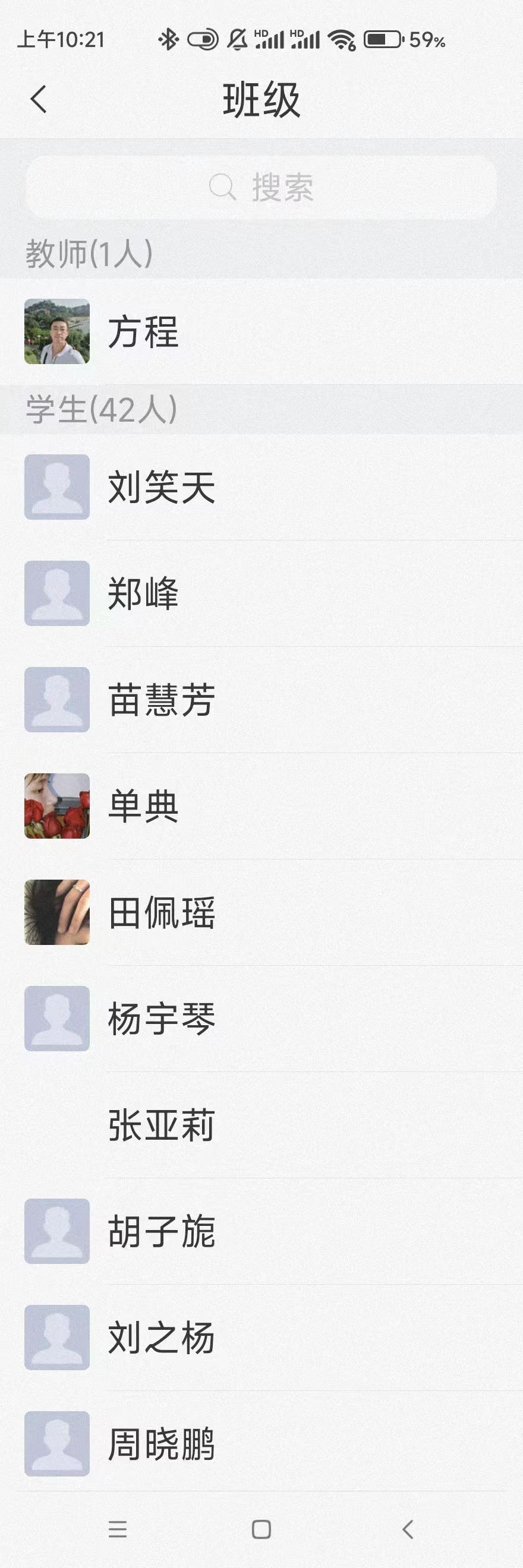Open the system recent apps button
The width and height of the screenshot is (523, 1568).
(x=118, y=1529)
